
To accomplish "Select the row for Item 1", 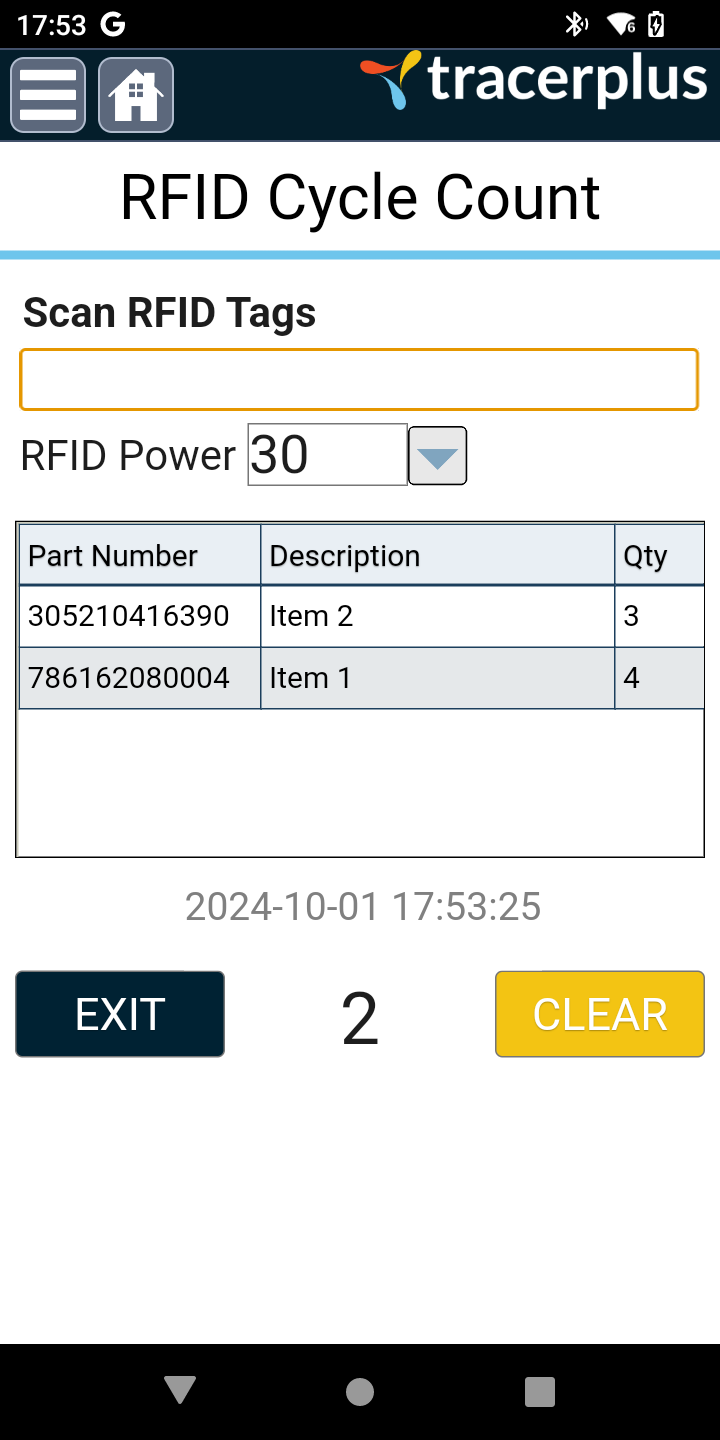I will (x=361, y=678).
